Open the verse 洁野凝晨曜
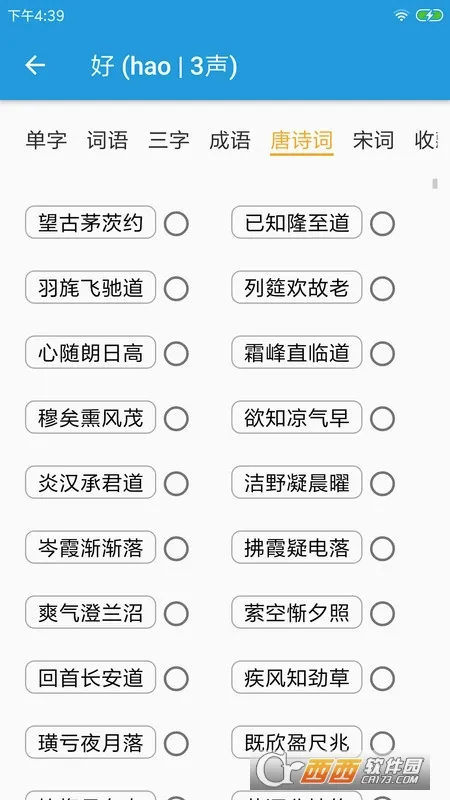This screenshot has height=800, width=450. 296,482
